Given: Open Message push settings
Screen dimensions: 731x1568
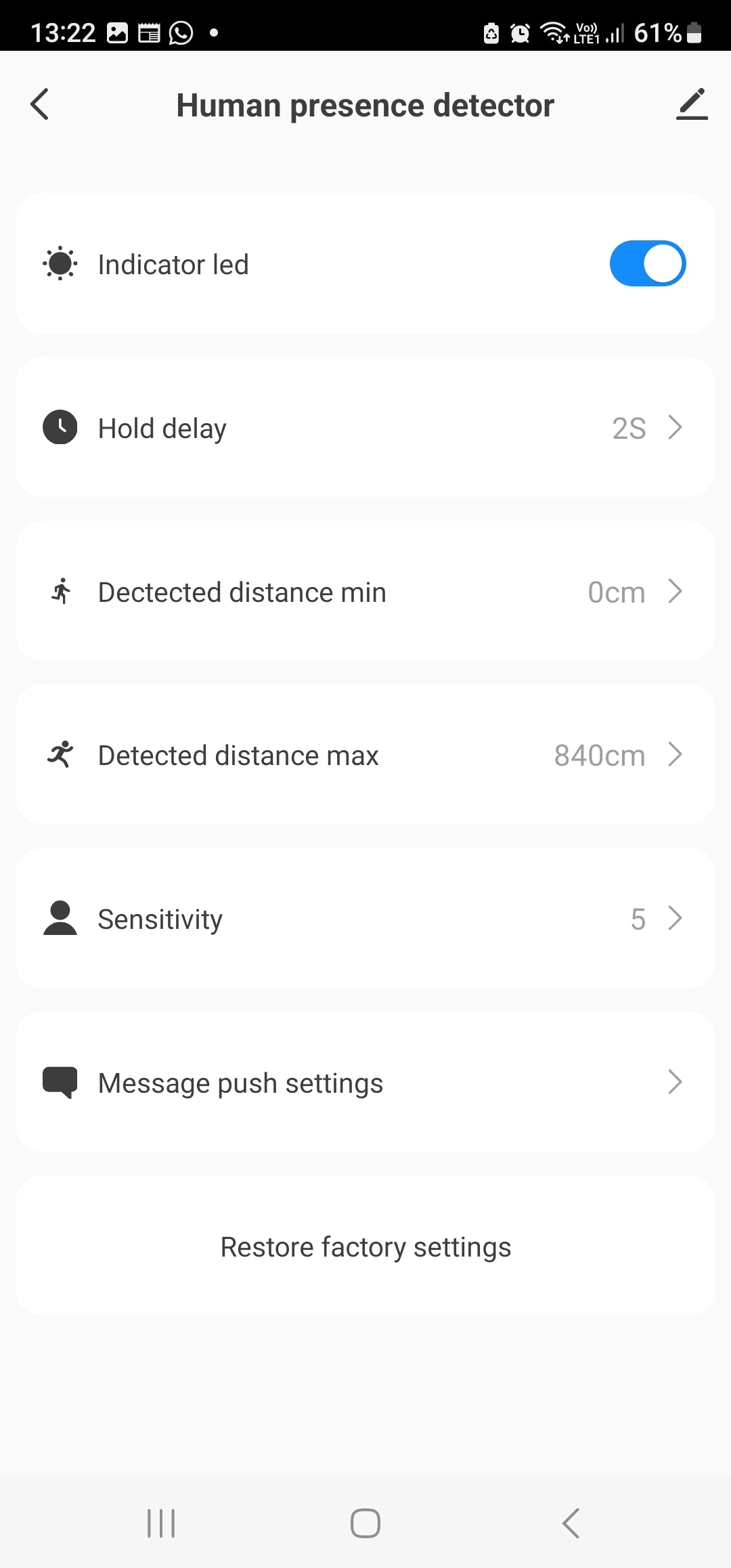Looking at the screenshot, I should pos(365,1083).
